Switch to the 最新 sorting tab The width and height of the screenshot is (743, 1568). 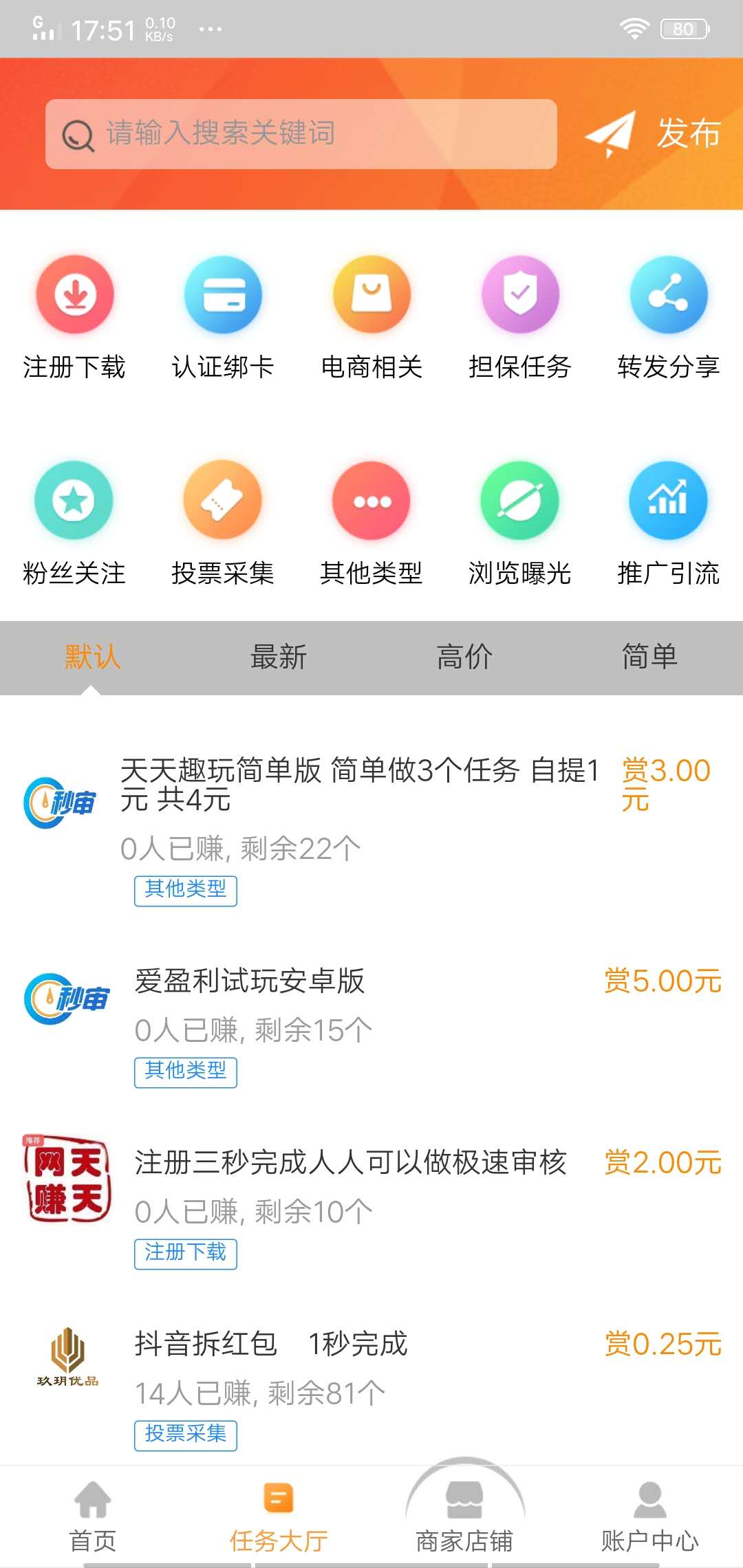279,657
